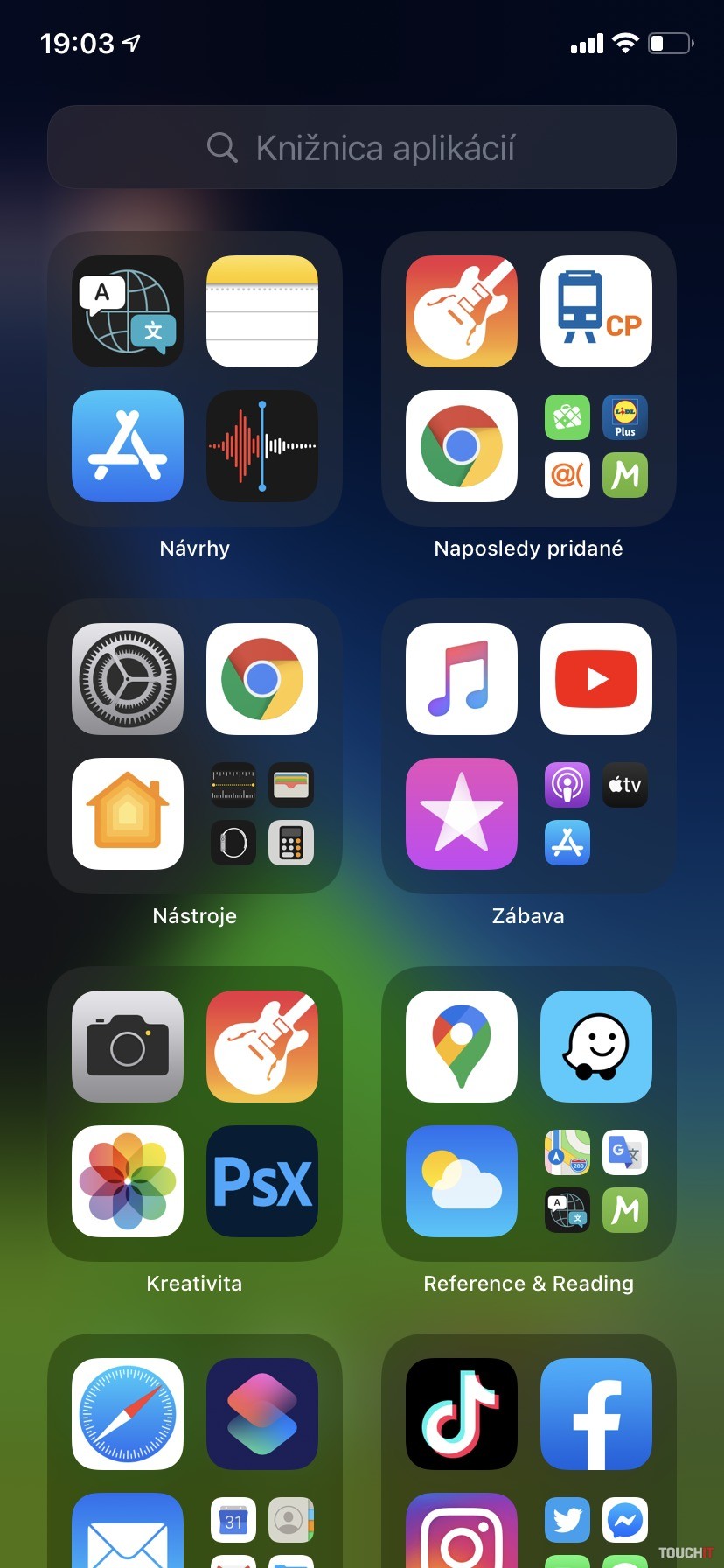Launch Waze navigation

coord(596,1046)
